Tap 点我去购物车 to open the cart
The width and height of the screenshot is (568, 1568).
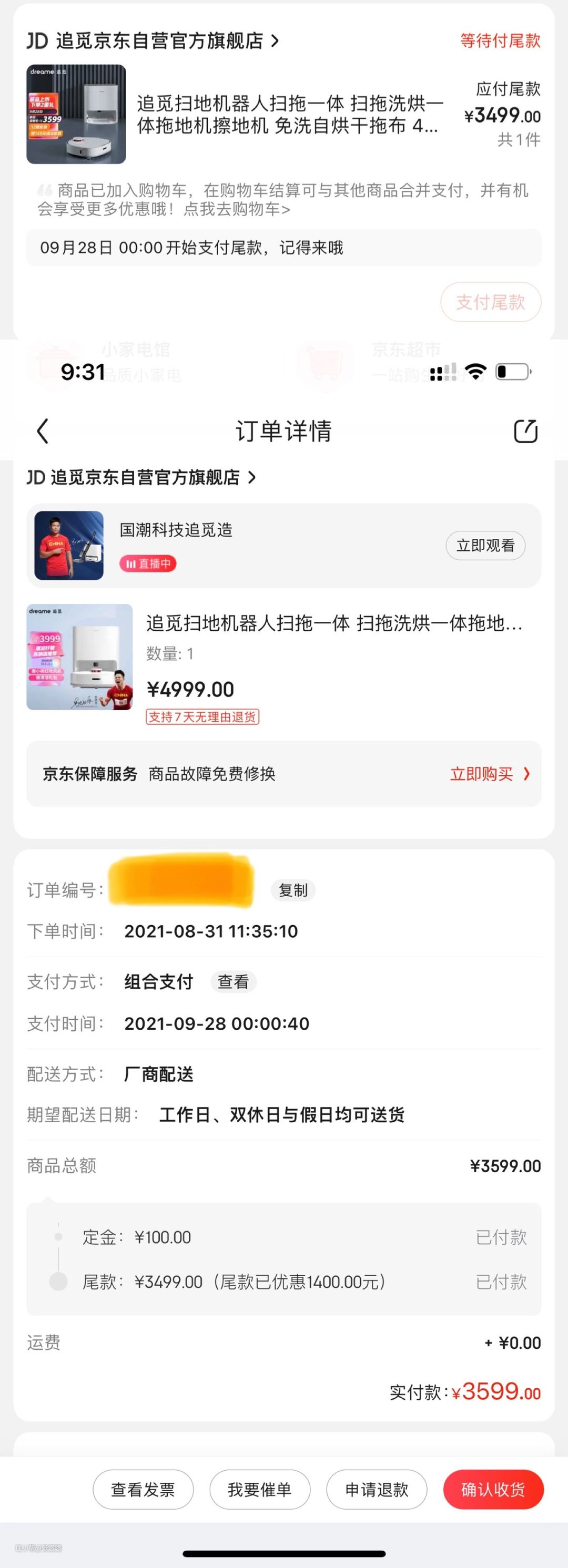237,209
